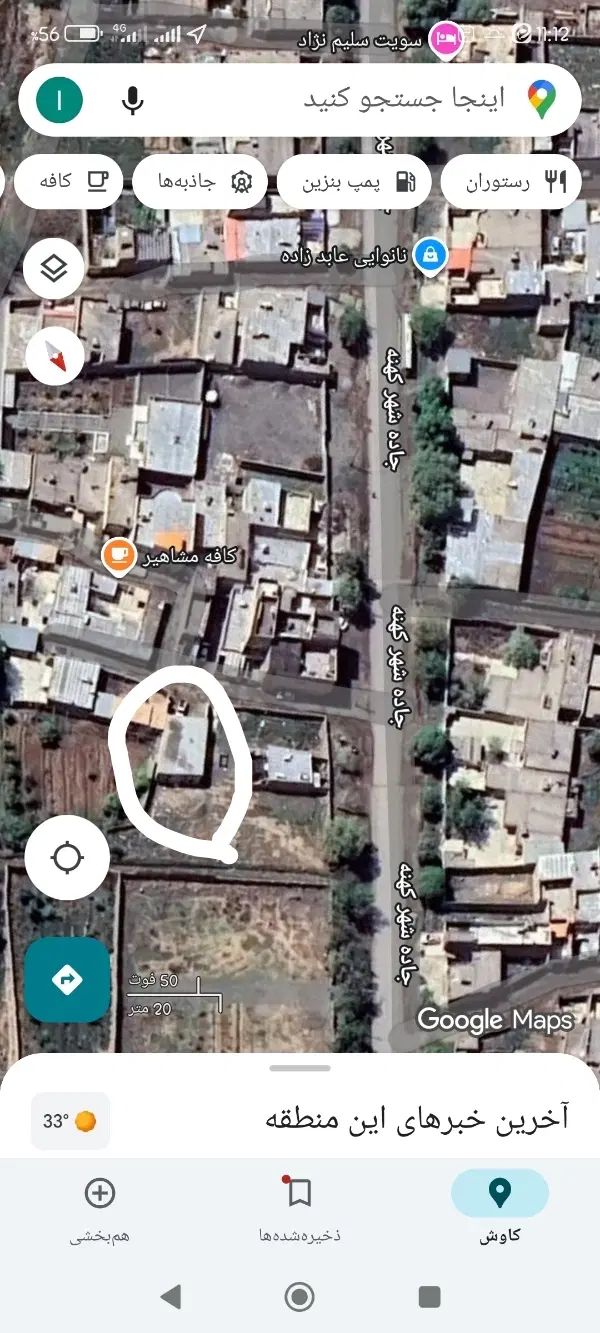Open the map layers button

coord(53,268)
